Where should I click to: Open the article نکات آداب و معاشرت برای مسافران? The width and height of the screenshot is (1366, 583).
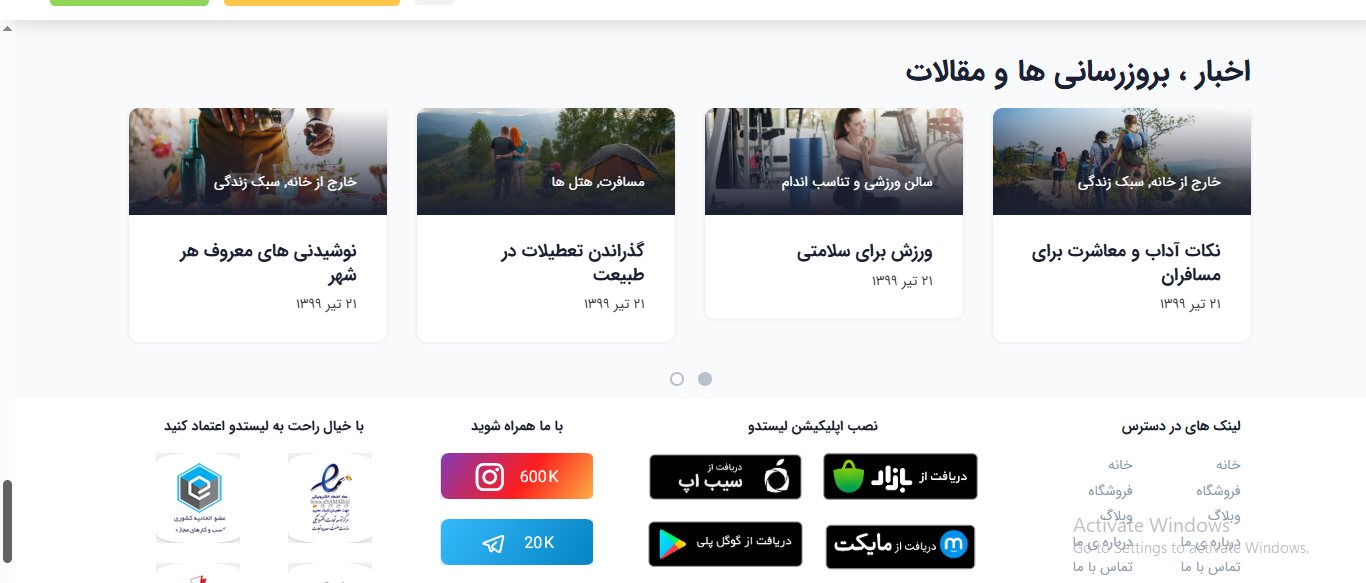pyautogui.click(x=1126, y=263)
